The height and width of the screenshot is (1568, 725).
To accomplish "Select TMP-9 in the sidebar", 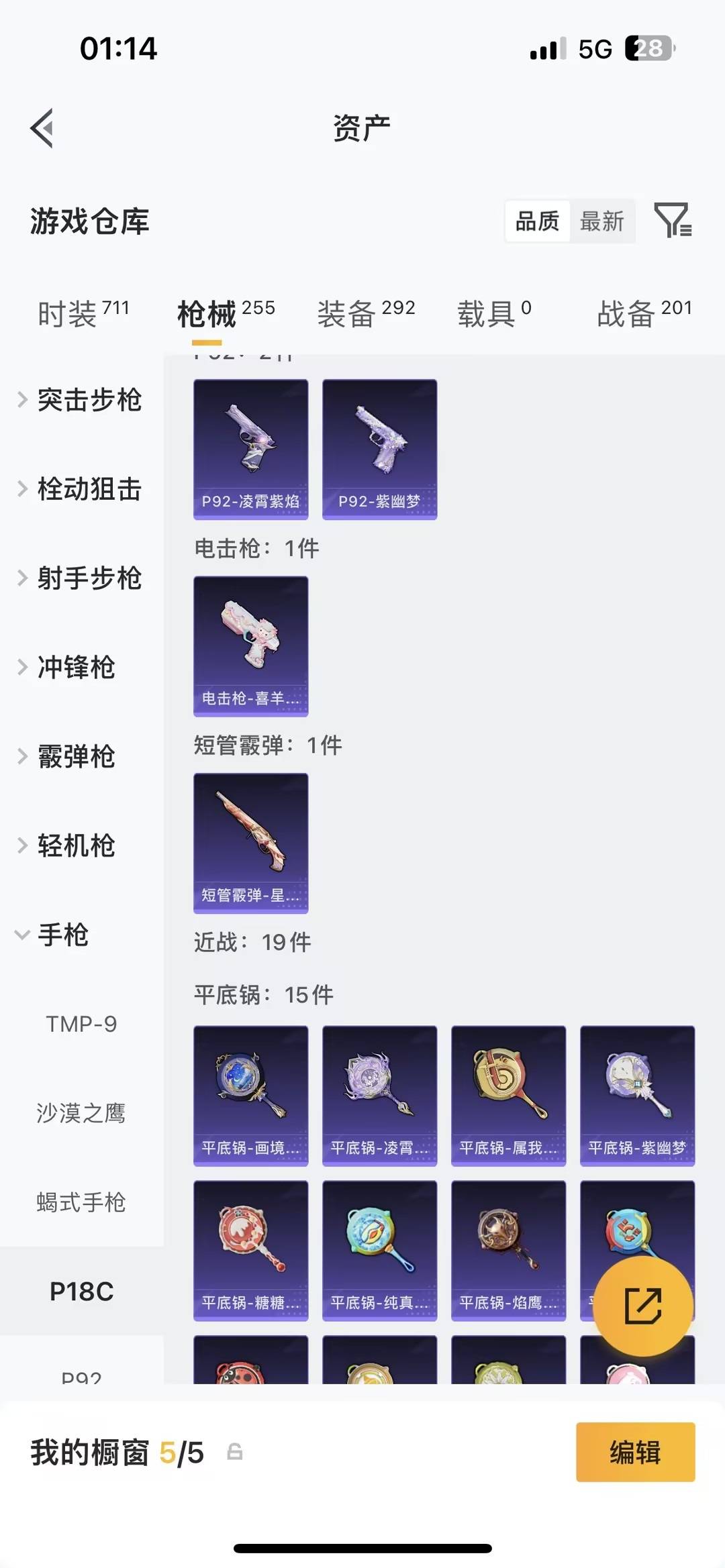I will coord(81,1024).
